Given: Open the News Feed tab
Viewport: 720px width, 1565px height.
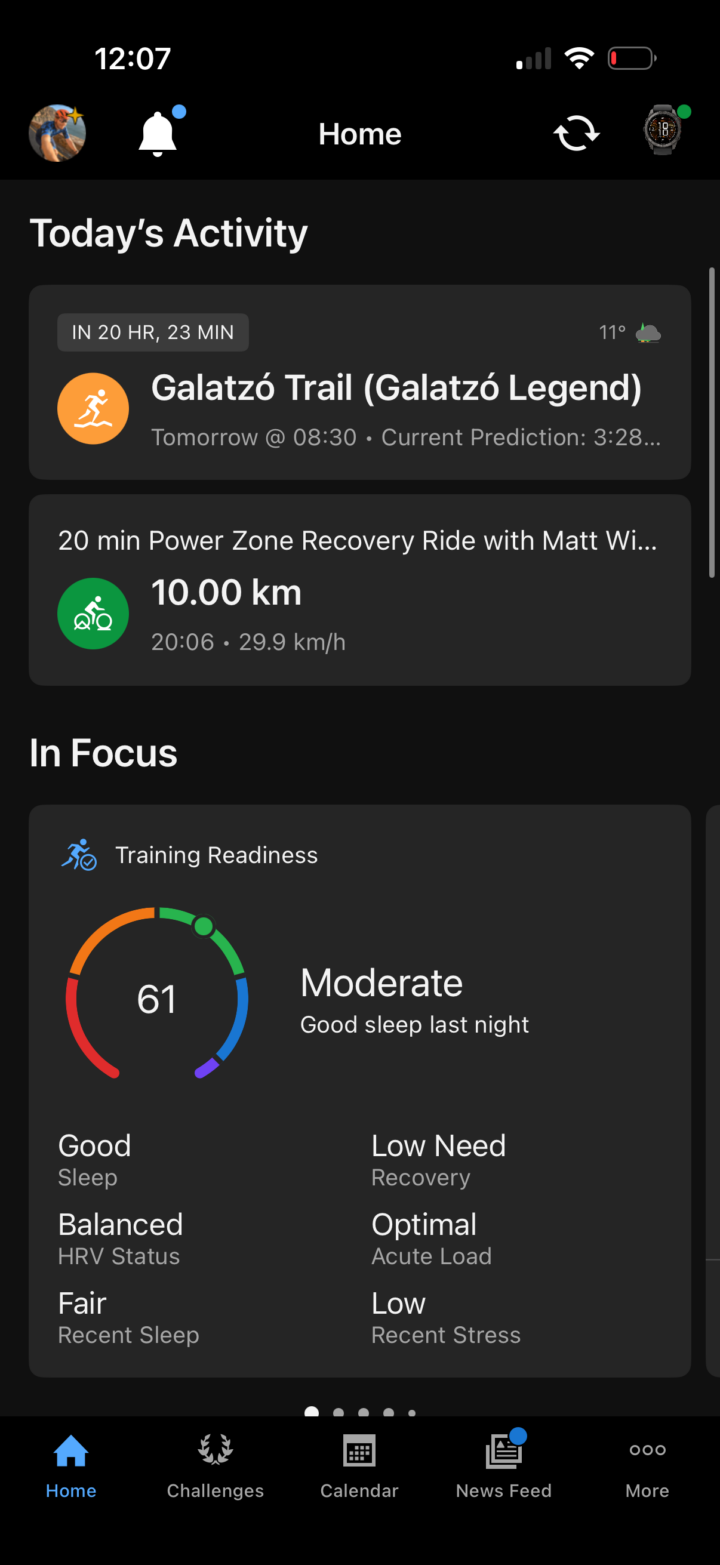Looking at the screenshot, I should point(503,1466).
